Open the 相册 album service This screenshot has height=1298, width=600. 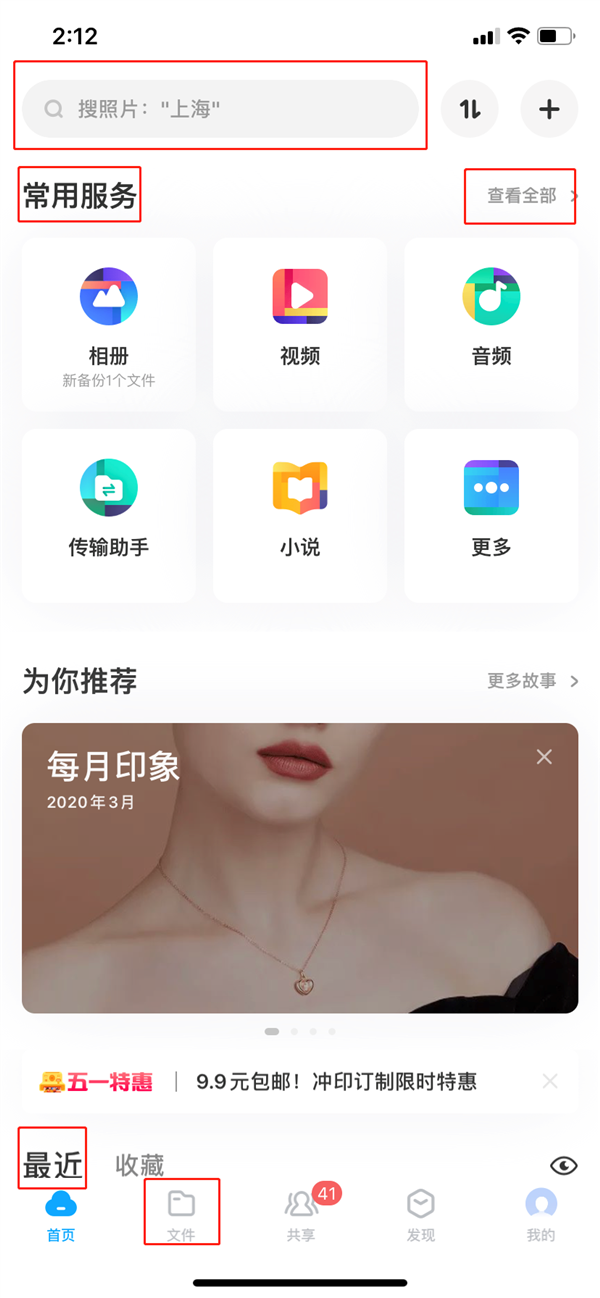pos(108,324)
